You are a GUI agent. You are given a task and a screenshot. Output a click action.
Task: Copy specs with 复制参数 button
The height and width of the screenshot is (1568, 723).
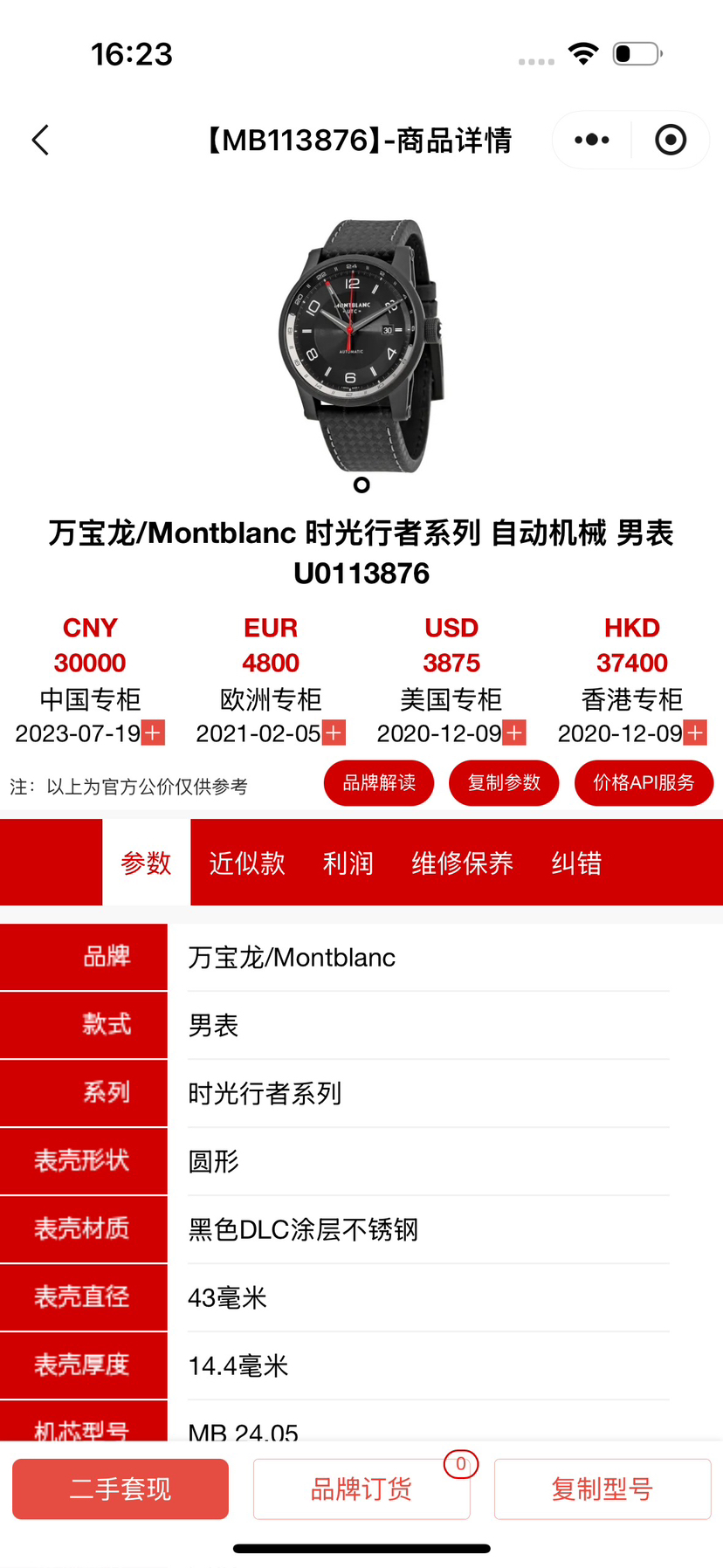[504, 782]
